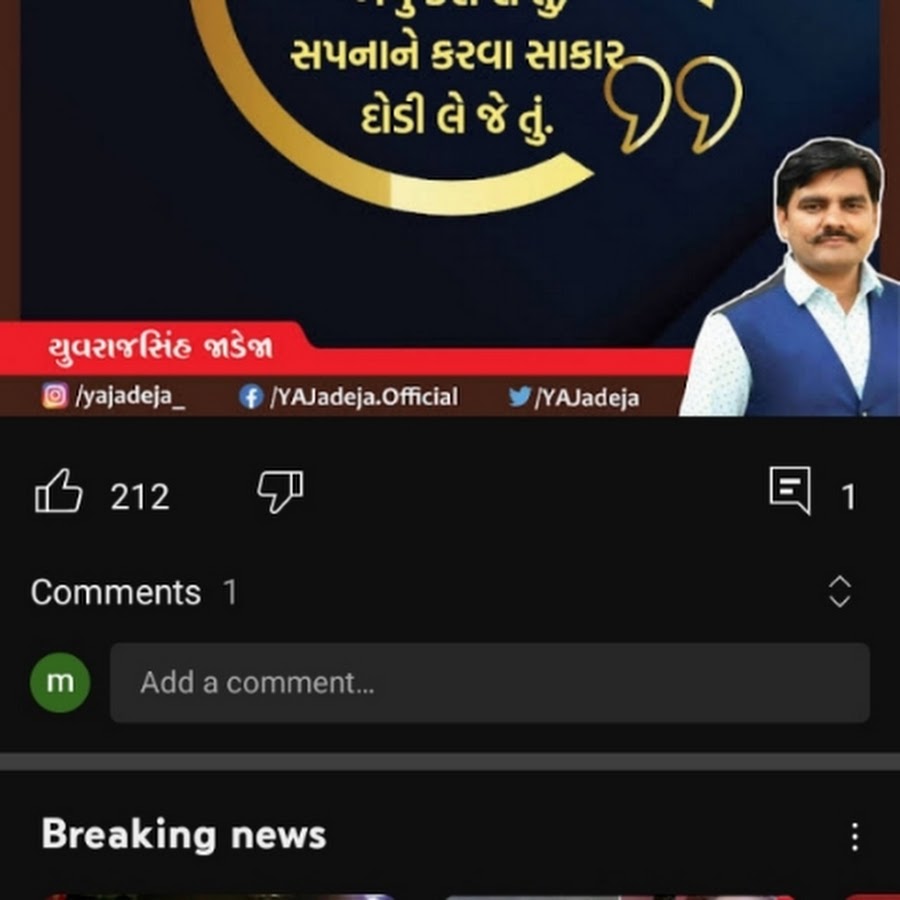Like this post with thumbs up
This screenshot has height=900, width=900.
(59, 495)
